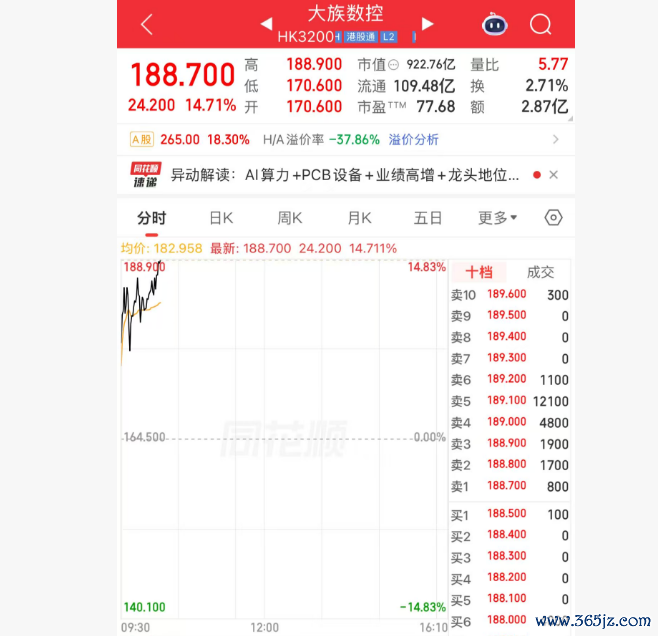Open the AI robot assistant
The width and height of the screenshot is (658, 636).
pos(495,24)
